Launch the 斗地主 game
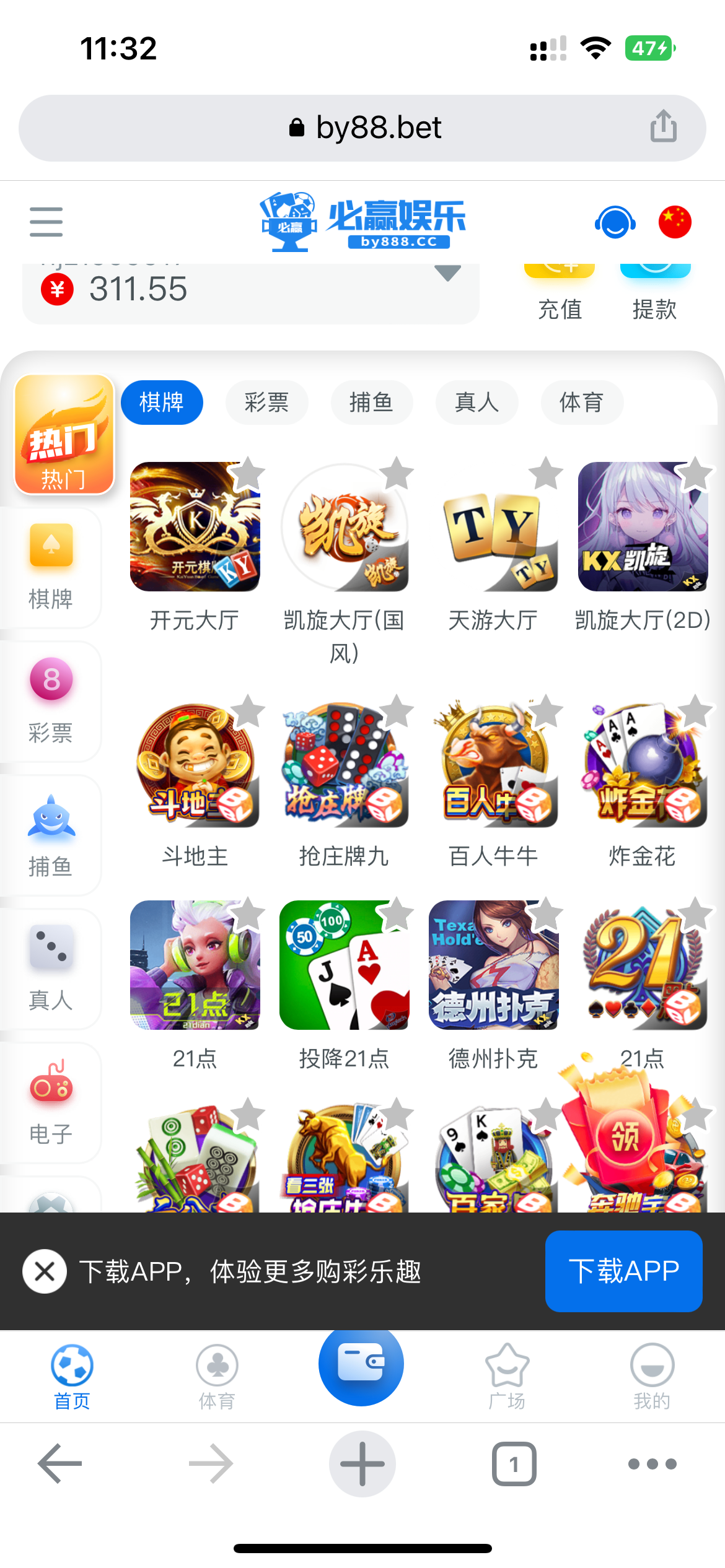This screenshot has width=725, height=1568. coord(195,765)
